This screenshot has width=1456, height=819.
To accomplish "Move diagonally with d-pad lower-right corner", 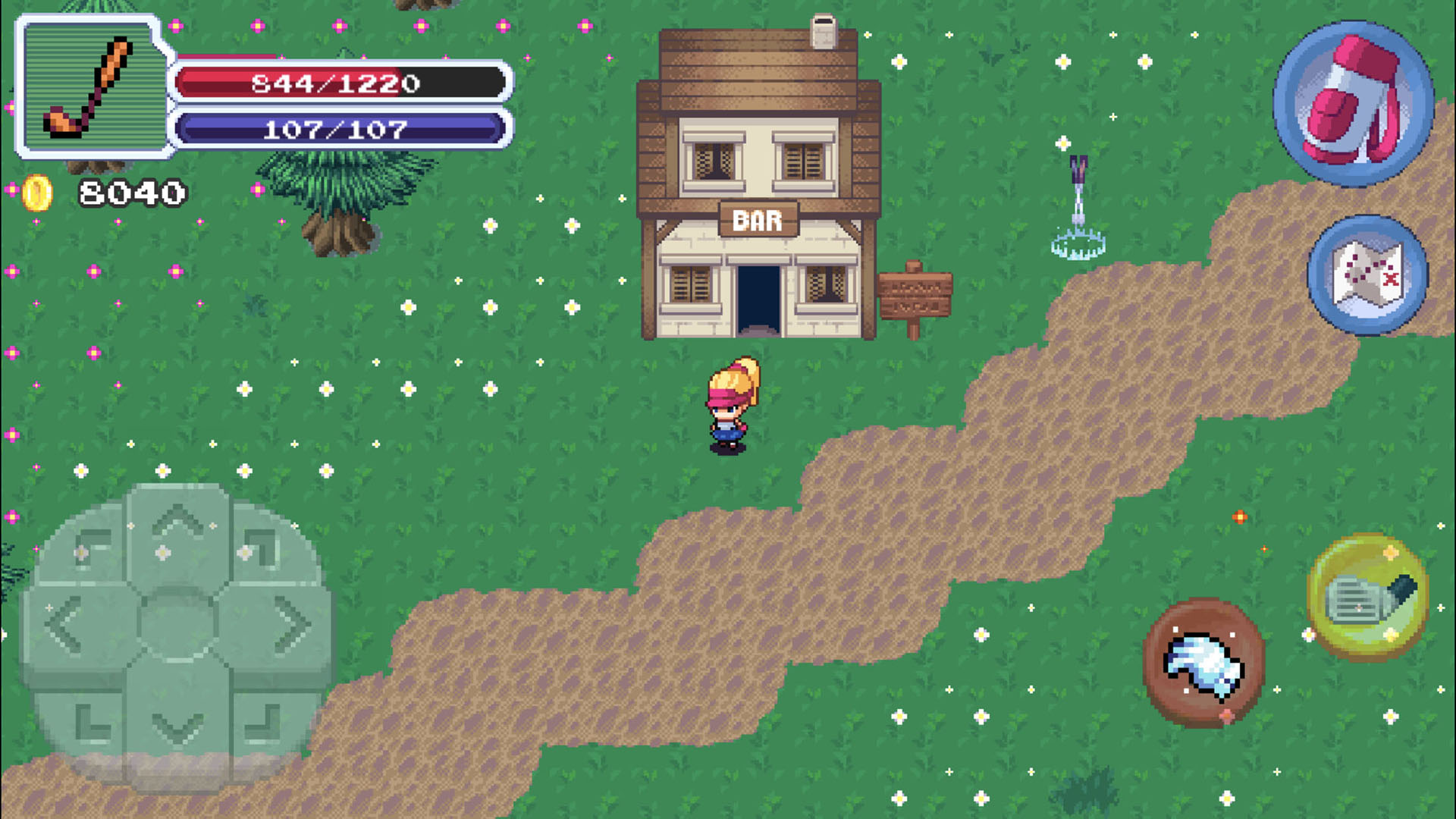I will pos(262,722).
